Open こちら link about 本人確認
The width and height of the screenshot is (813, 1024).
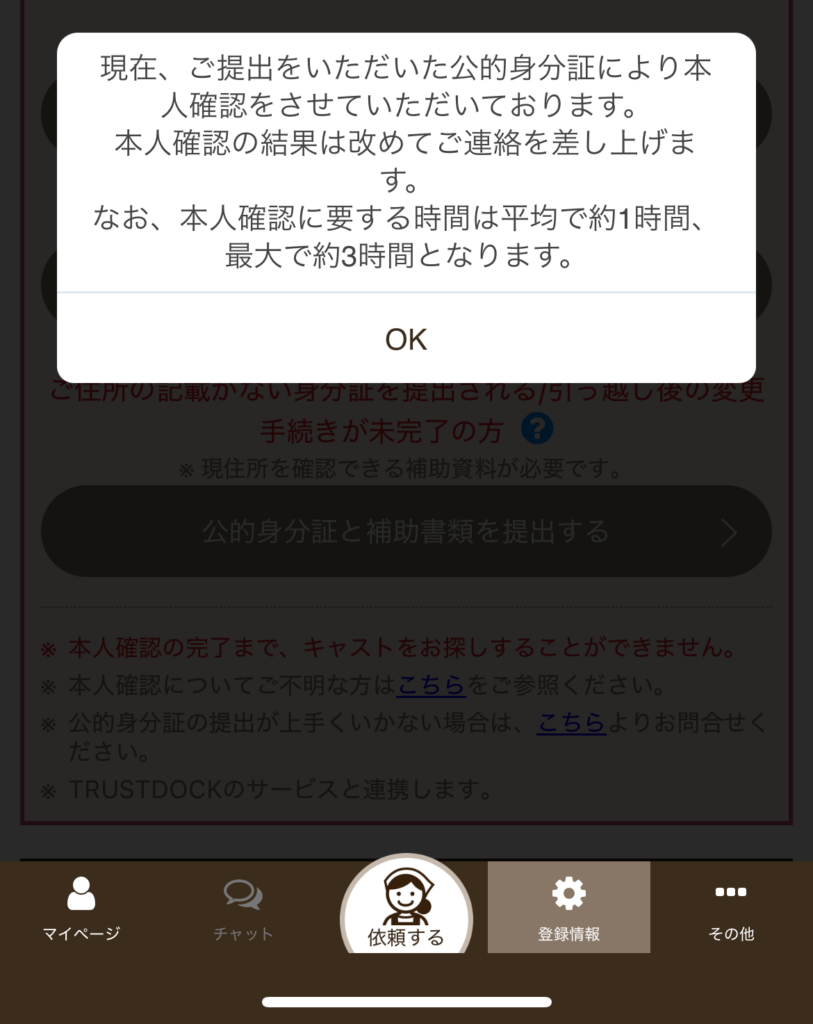coord(431,686)
